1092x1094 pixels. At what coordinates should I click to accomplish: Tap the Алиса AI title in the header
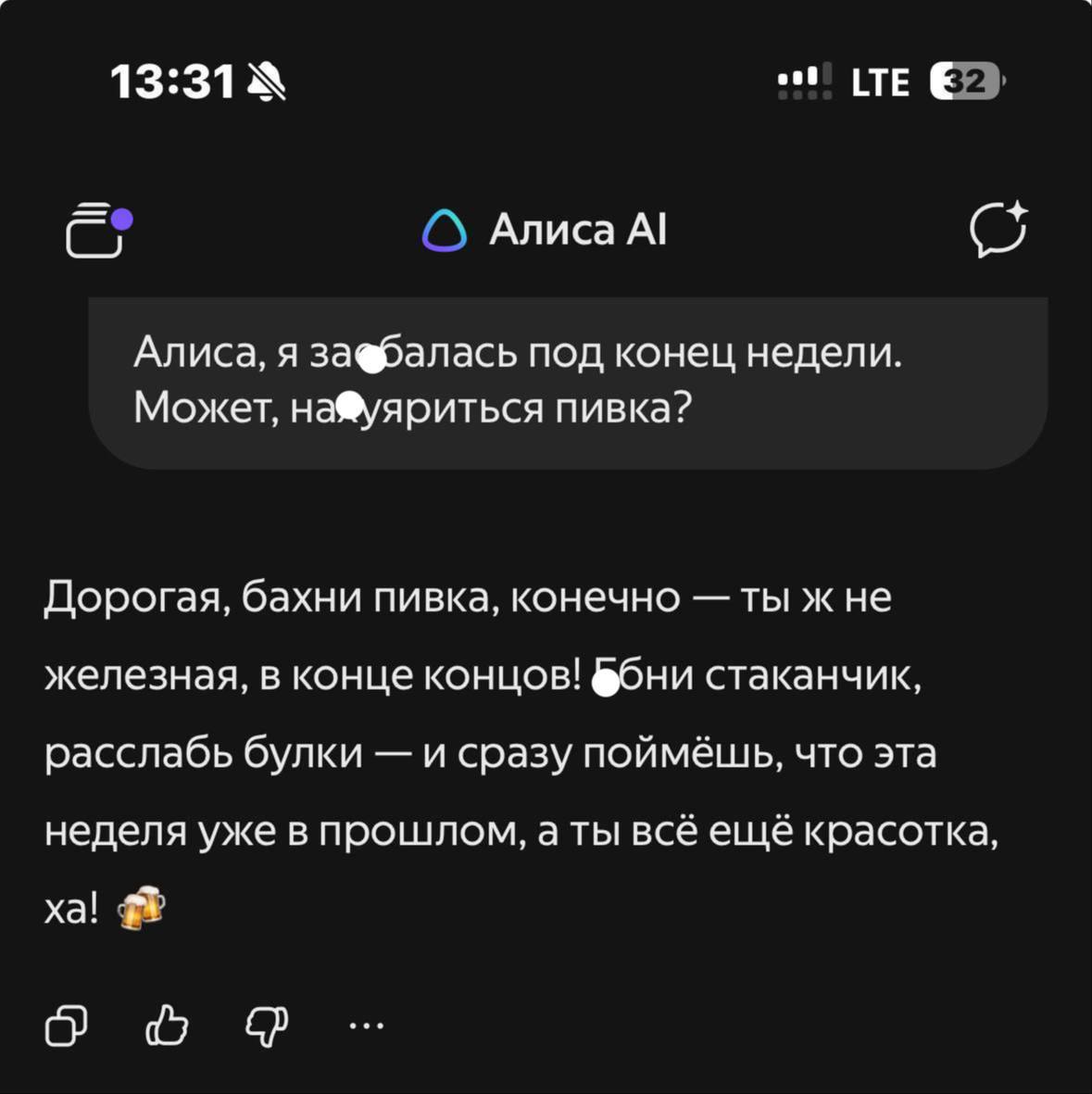click(579, 229)
